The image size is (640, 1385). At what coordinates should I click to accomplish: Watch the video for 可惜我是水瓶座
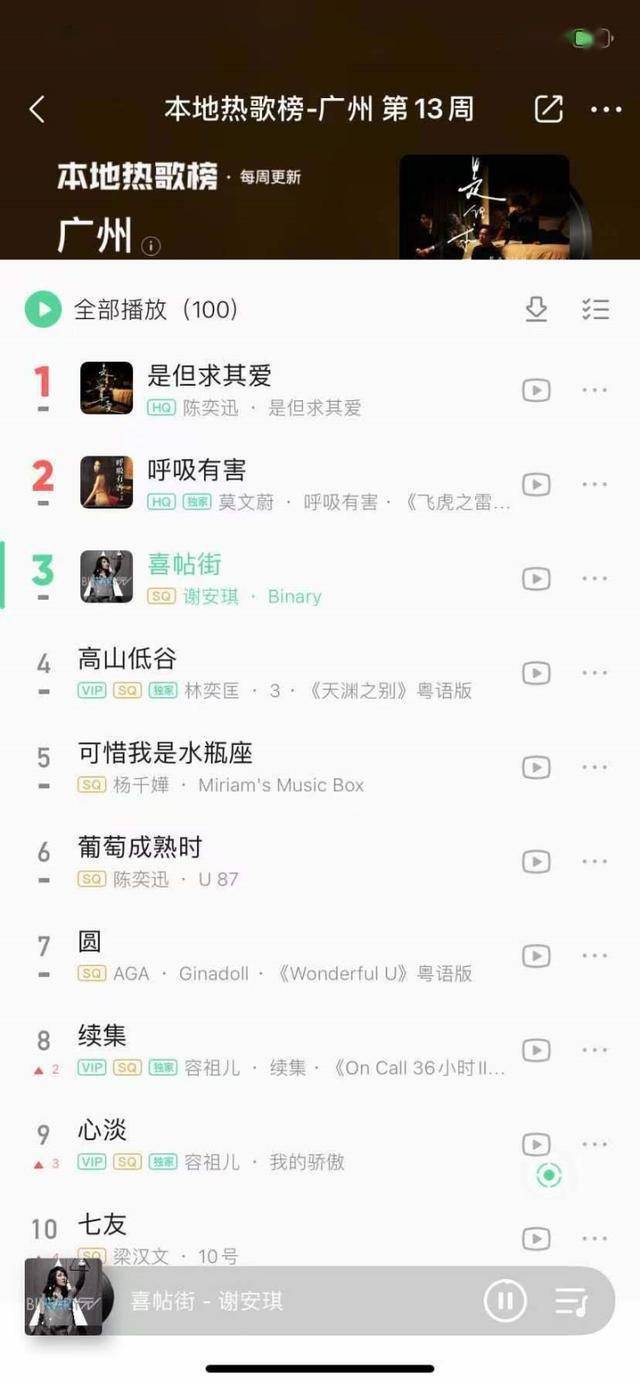[536, 768]
